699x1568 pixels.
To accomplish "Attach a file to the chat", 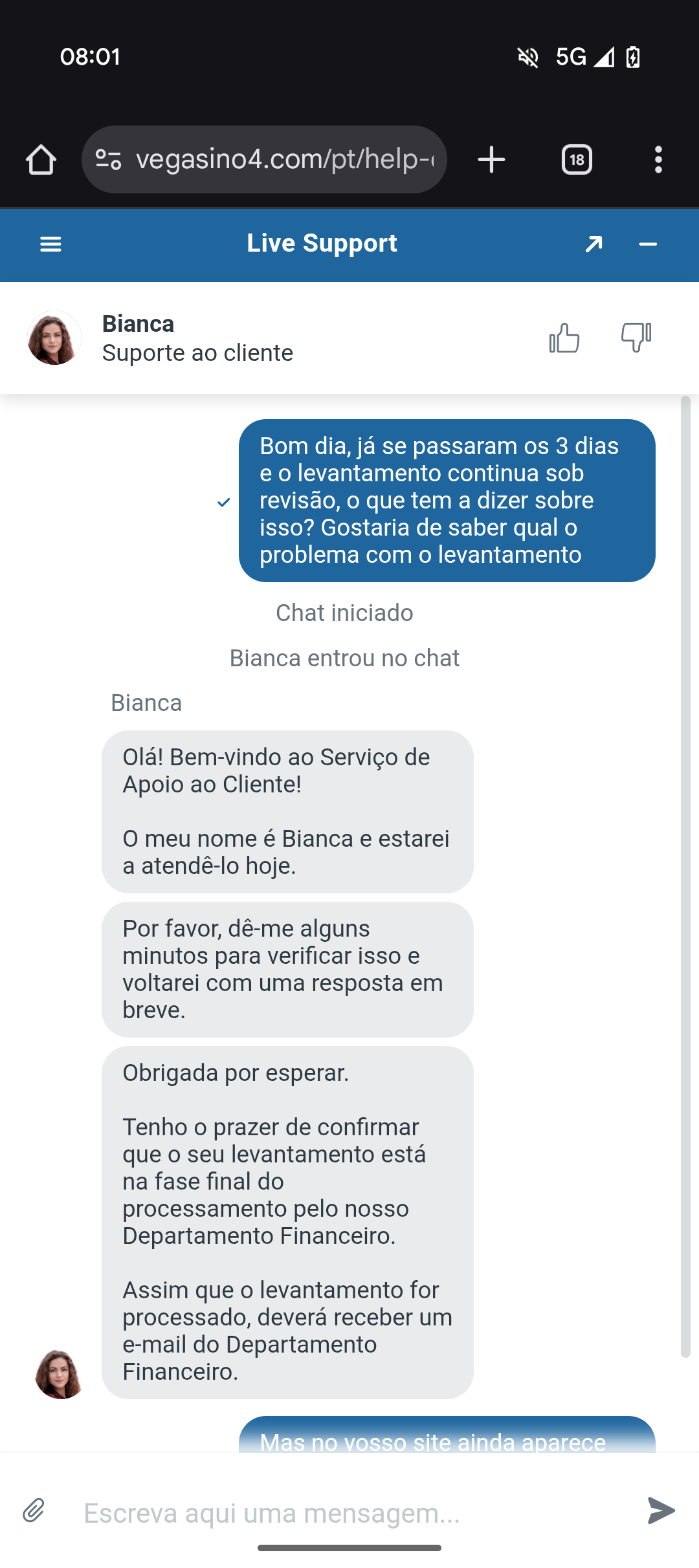I will pos(34,1511).
